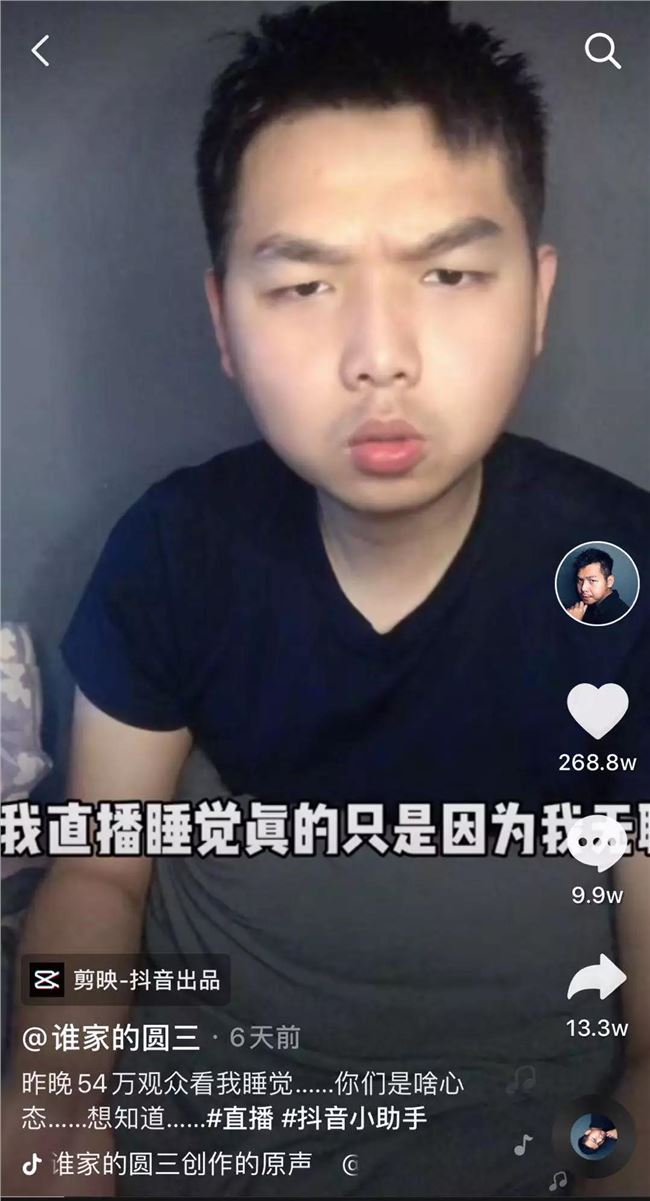Open the search magnifier icon
Screen dimensions: 650x1201
[x=602, y=50]
